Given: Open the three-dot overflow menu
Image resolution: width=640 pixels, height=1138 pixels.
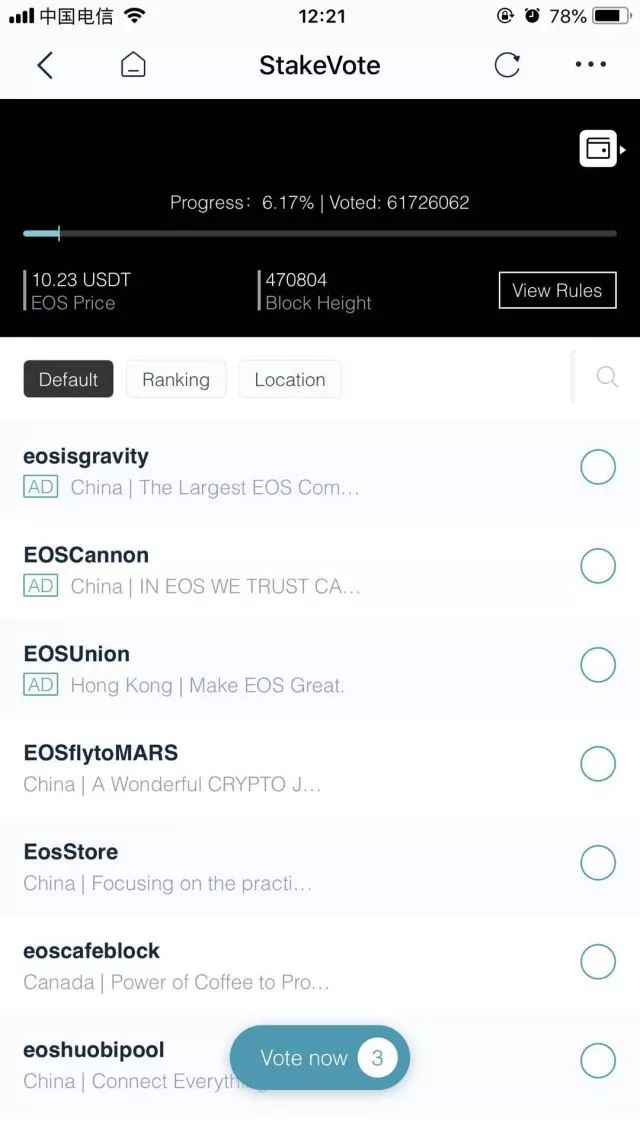Looking at the screenshot, I should click(x=590, y=66).
